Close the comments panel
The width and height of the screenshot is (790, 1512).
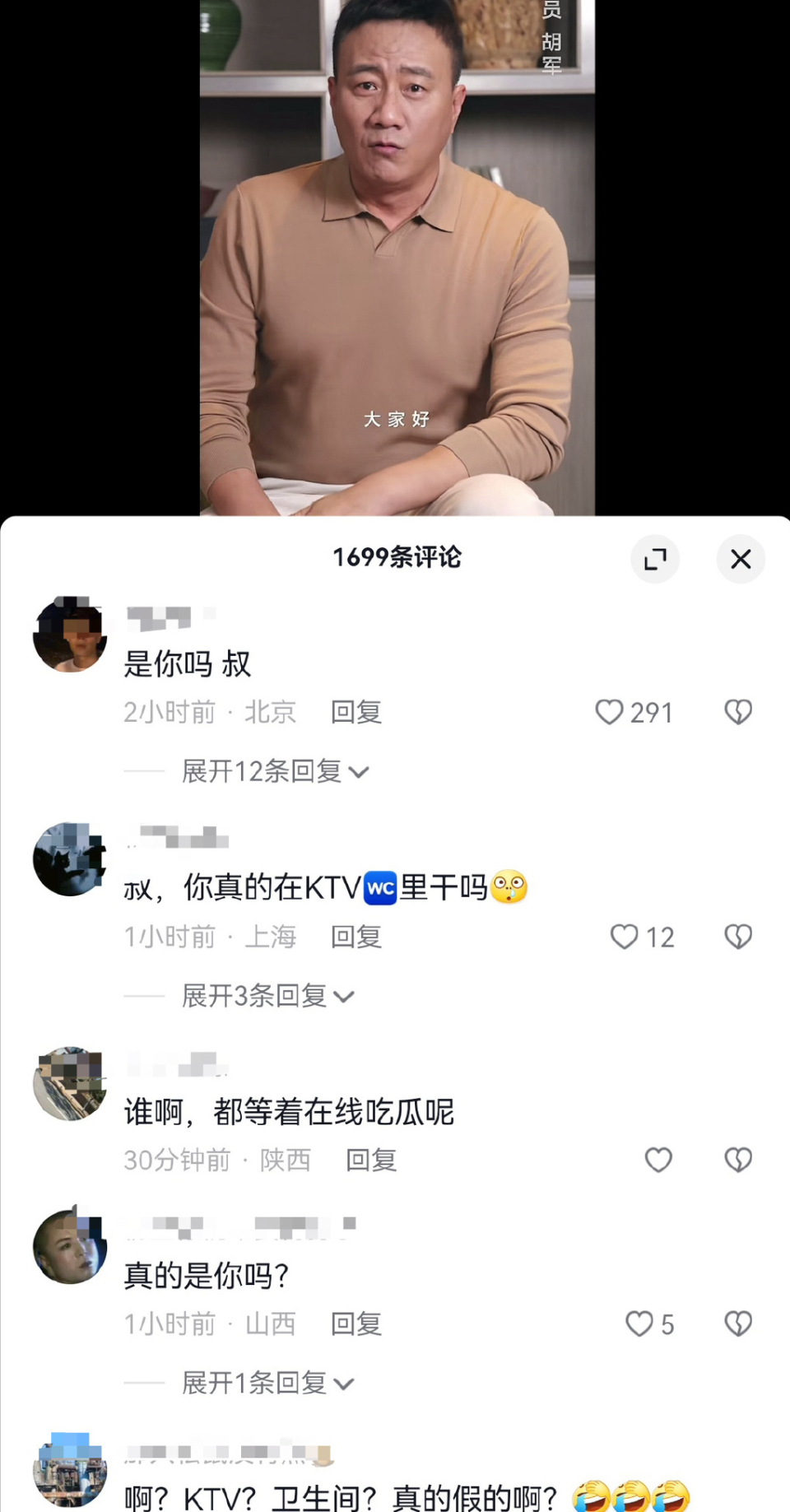(x=740, y=559)
